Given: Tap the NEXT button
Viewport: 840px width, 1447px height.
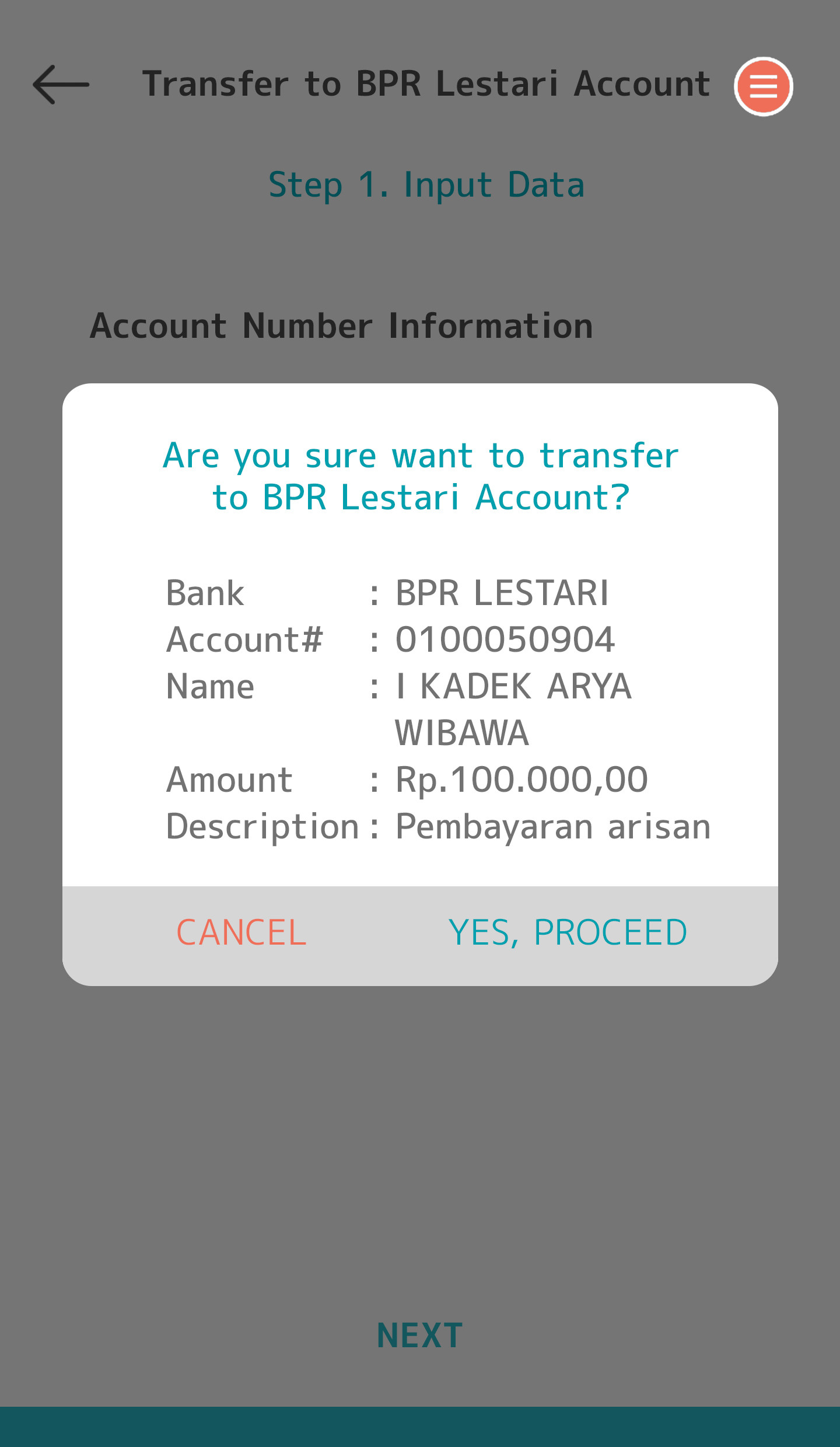Looking at the screenshot, I should point(420,1336).
